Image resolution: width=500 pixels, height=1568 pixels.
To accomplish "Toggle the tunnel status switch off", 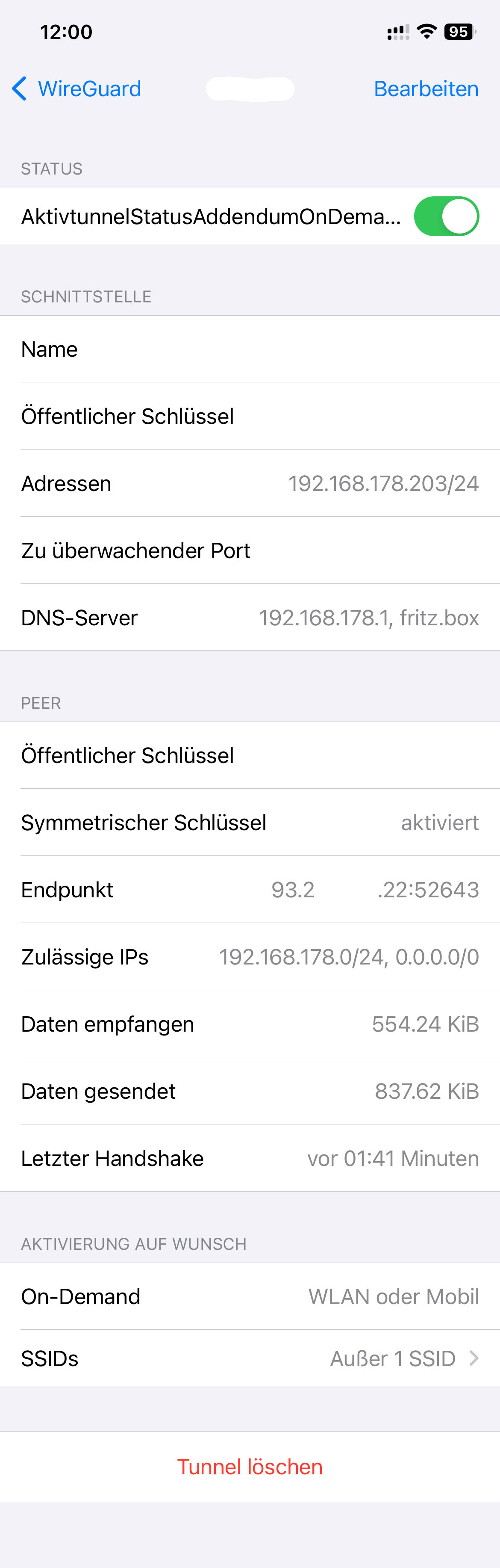I will 446,216.
